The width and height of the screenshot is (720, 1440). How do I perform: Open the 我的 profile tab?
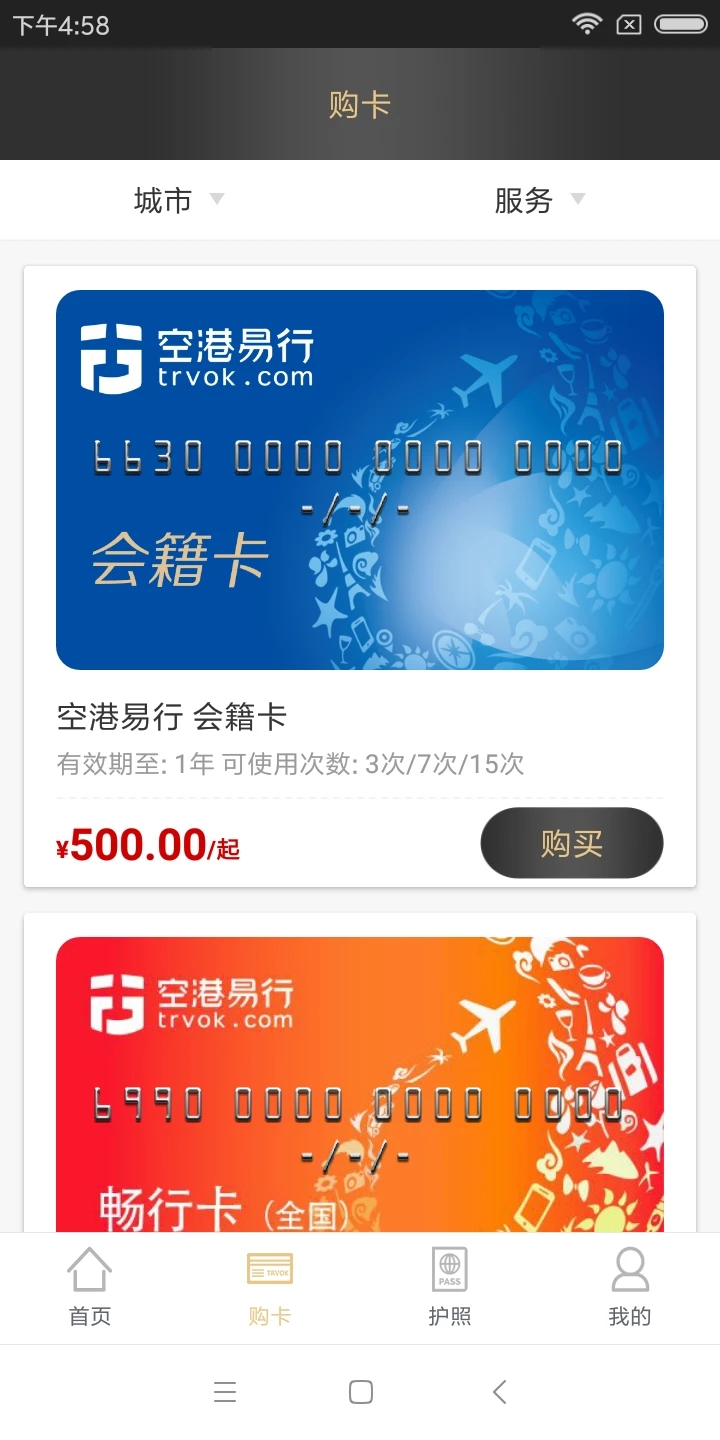pos(630,1288)
